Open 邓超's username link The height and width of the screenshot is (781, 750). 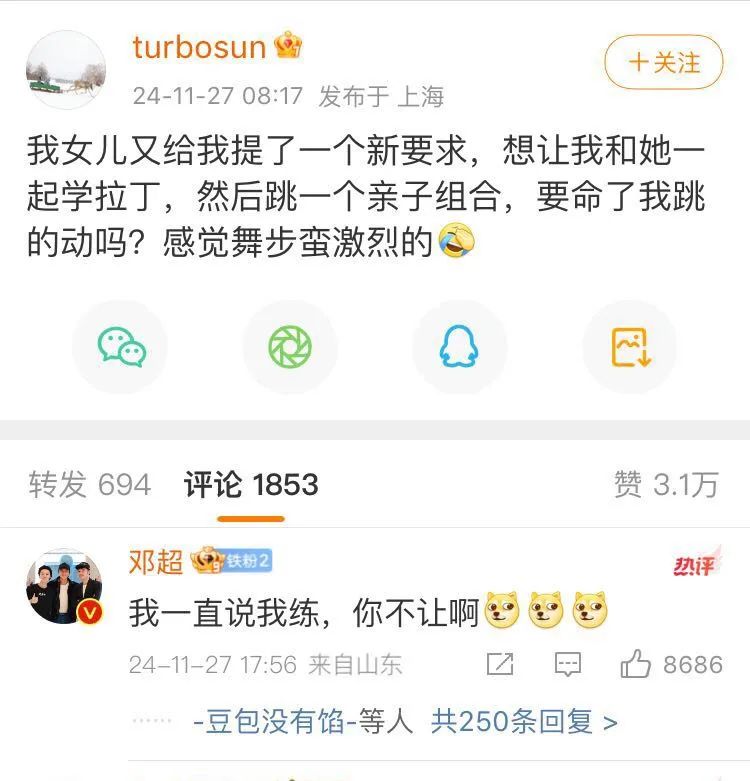pyautogui.click(x=156, y=562)
